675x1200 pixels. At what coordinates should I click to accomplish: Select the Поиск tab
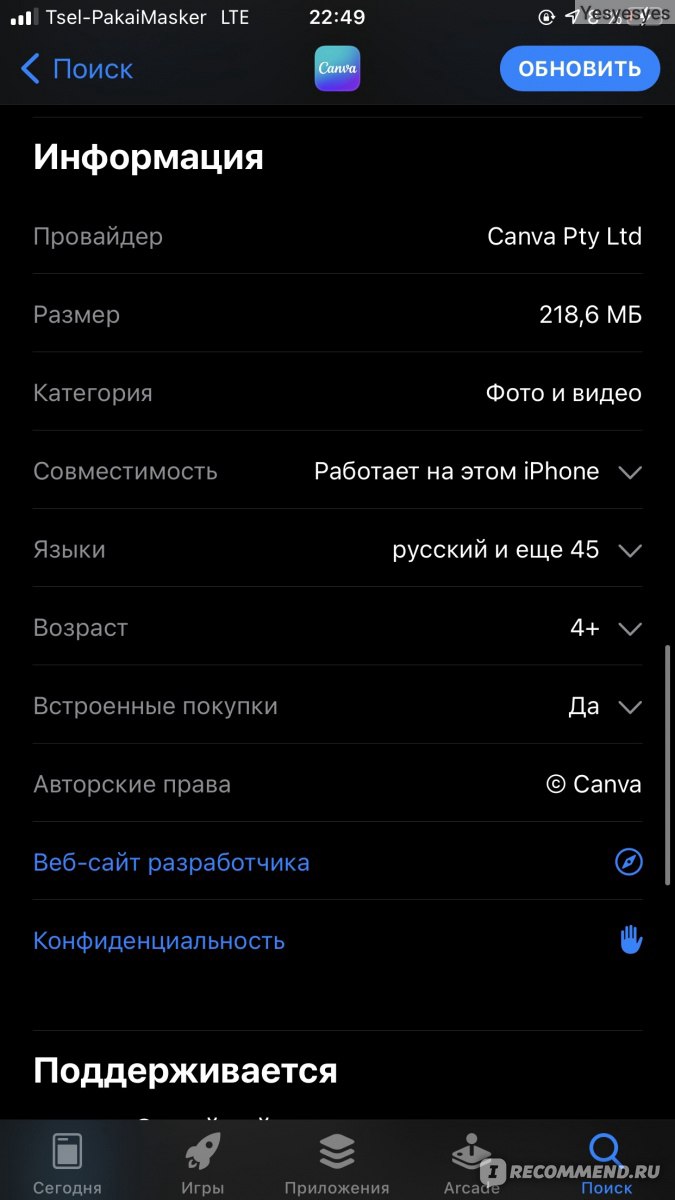607,1163
